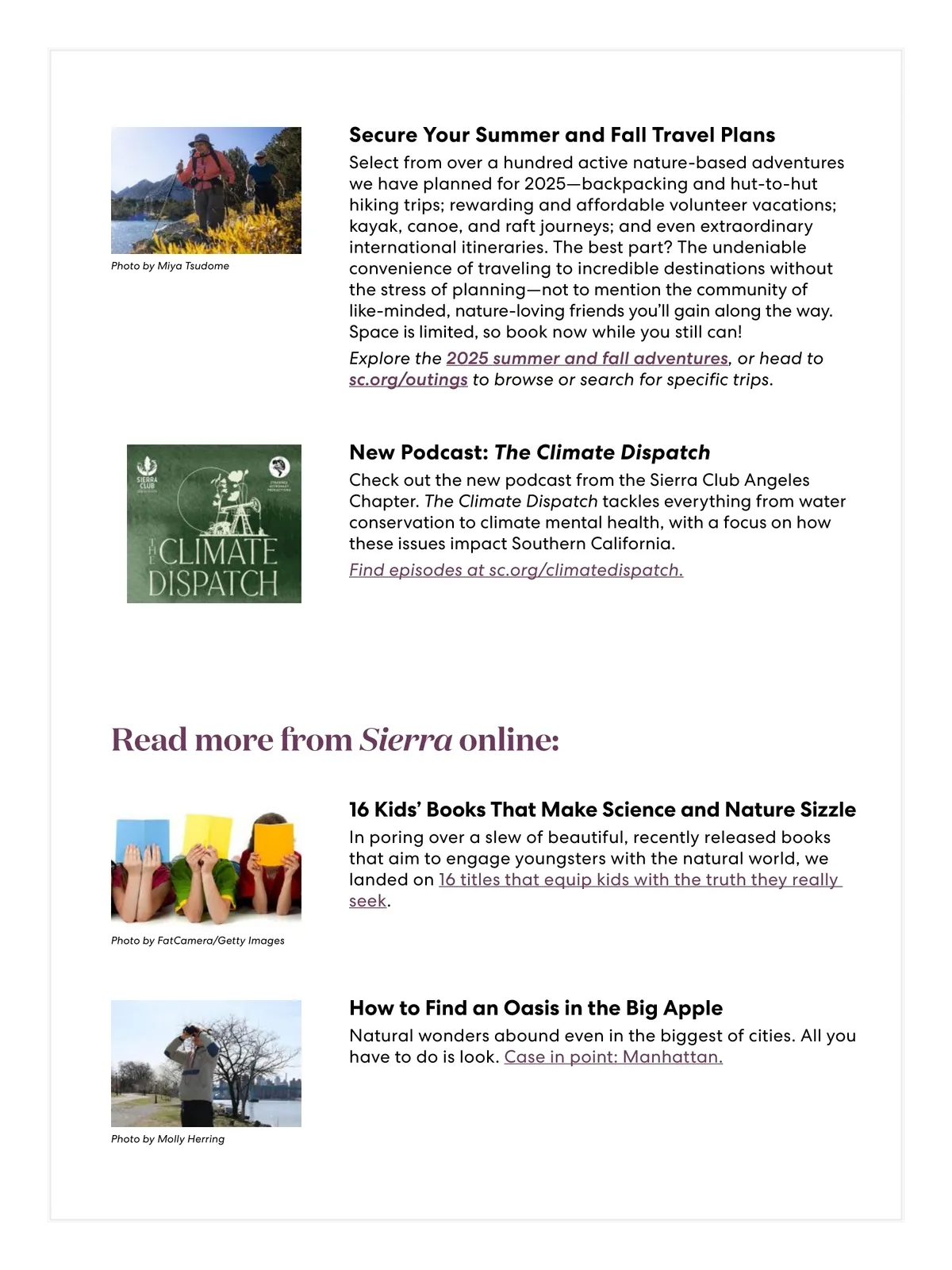Open the 2025 summer and fall adventures link
This screenshot has width=952, height=1270.
click(586, 358)
